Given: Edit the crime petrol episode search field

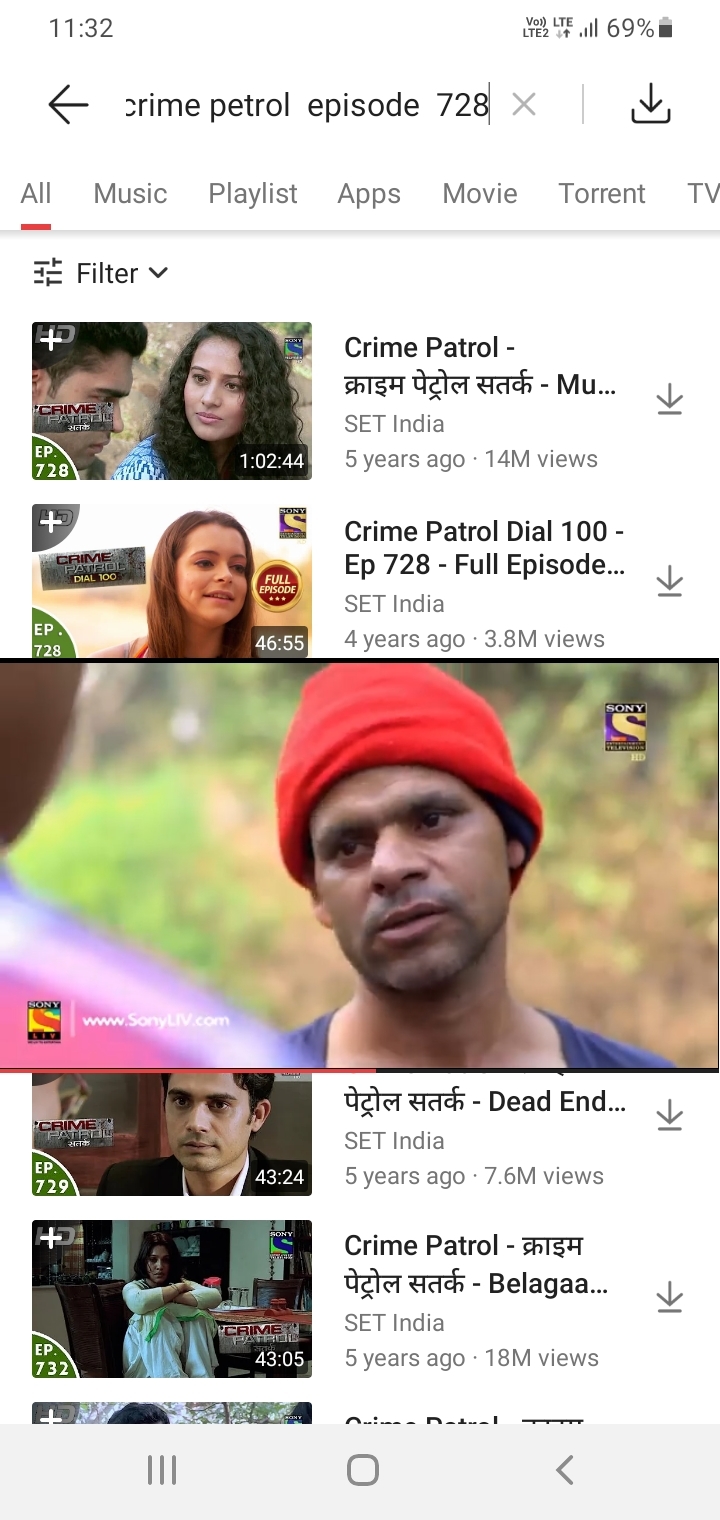Looking at the screenshot, I should click(x=305, y=104).
